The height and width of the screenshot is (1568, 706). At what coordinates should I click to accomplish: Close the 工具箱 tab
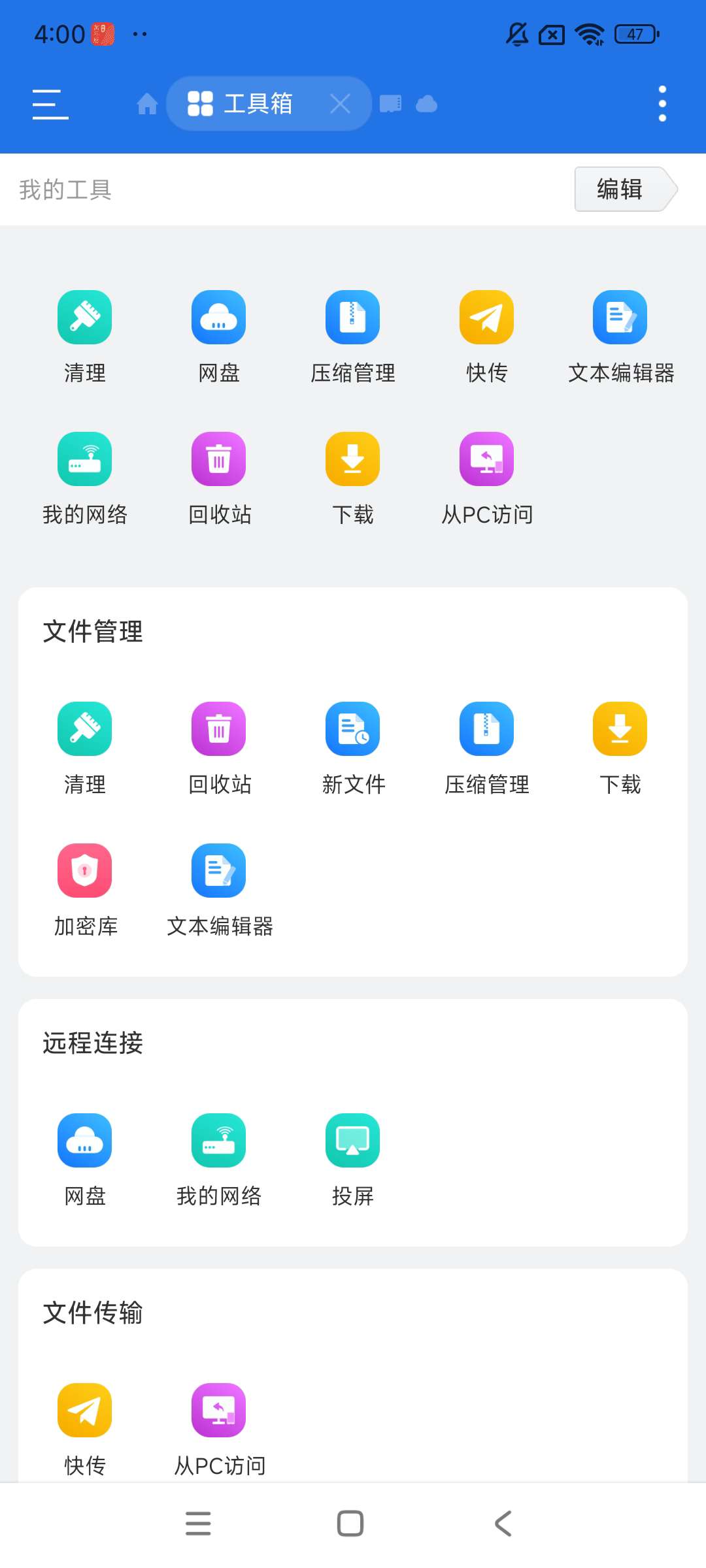340,104
